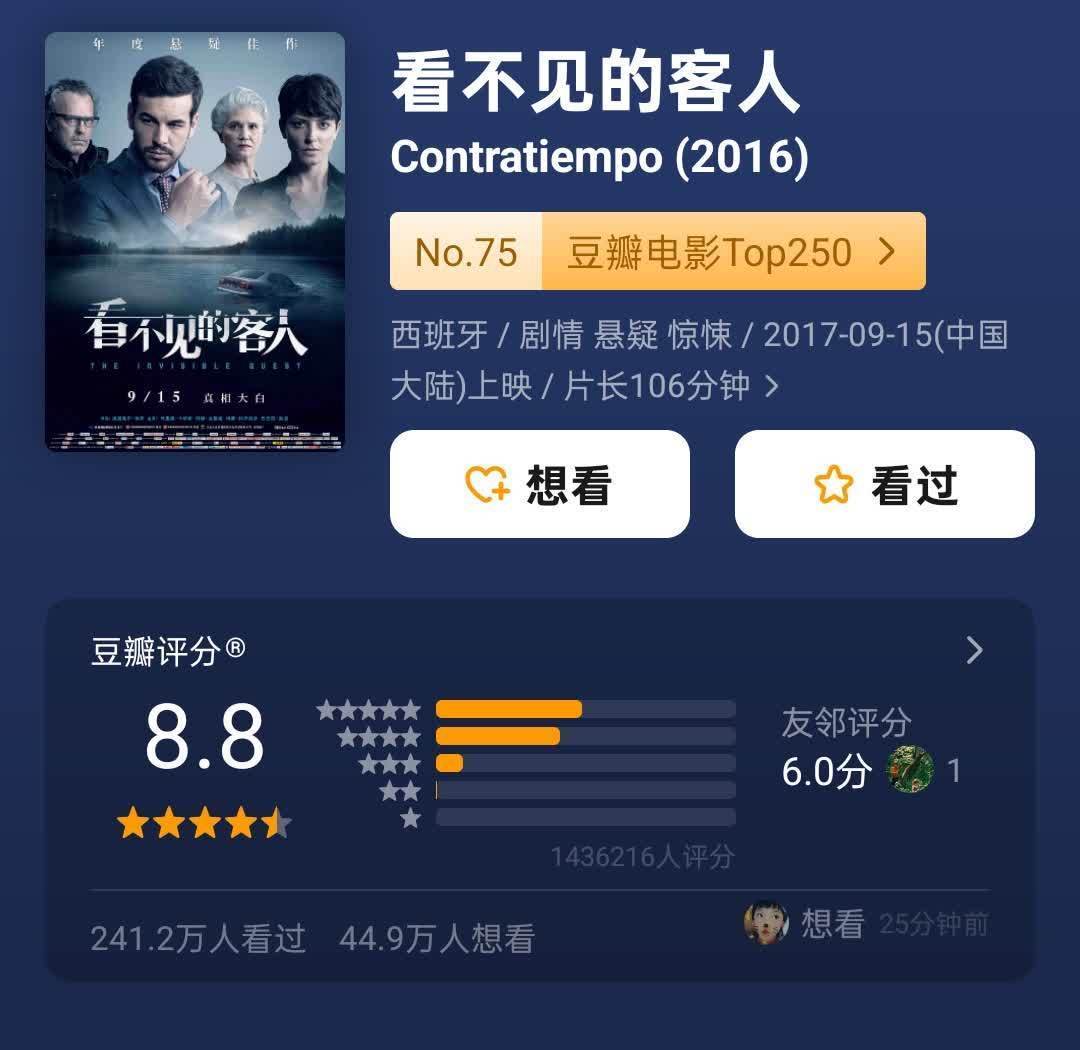Mark the movie as 看过
Screen dimensions: 1080x1050
pyautogui.click(x=884, y=485)
